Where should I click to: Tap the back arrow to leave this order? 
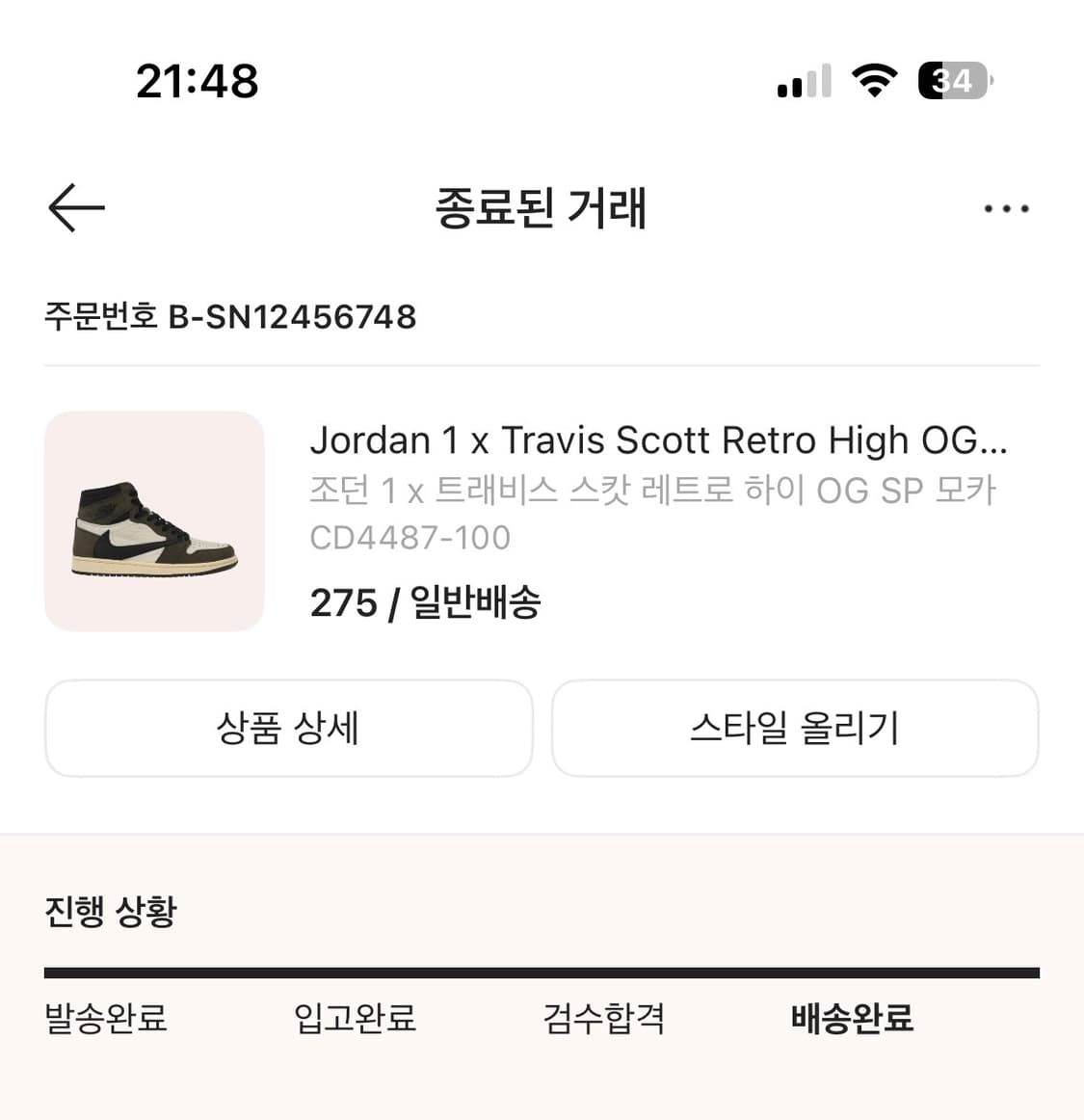[75, 207]
